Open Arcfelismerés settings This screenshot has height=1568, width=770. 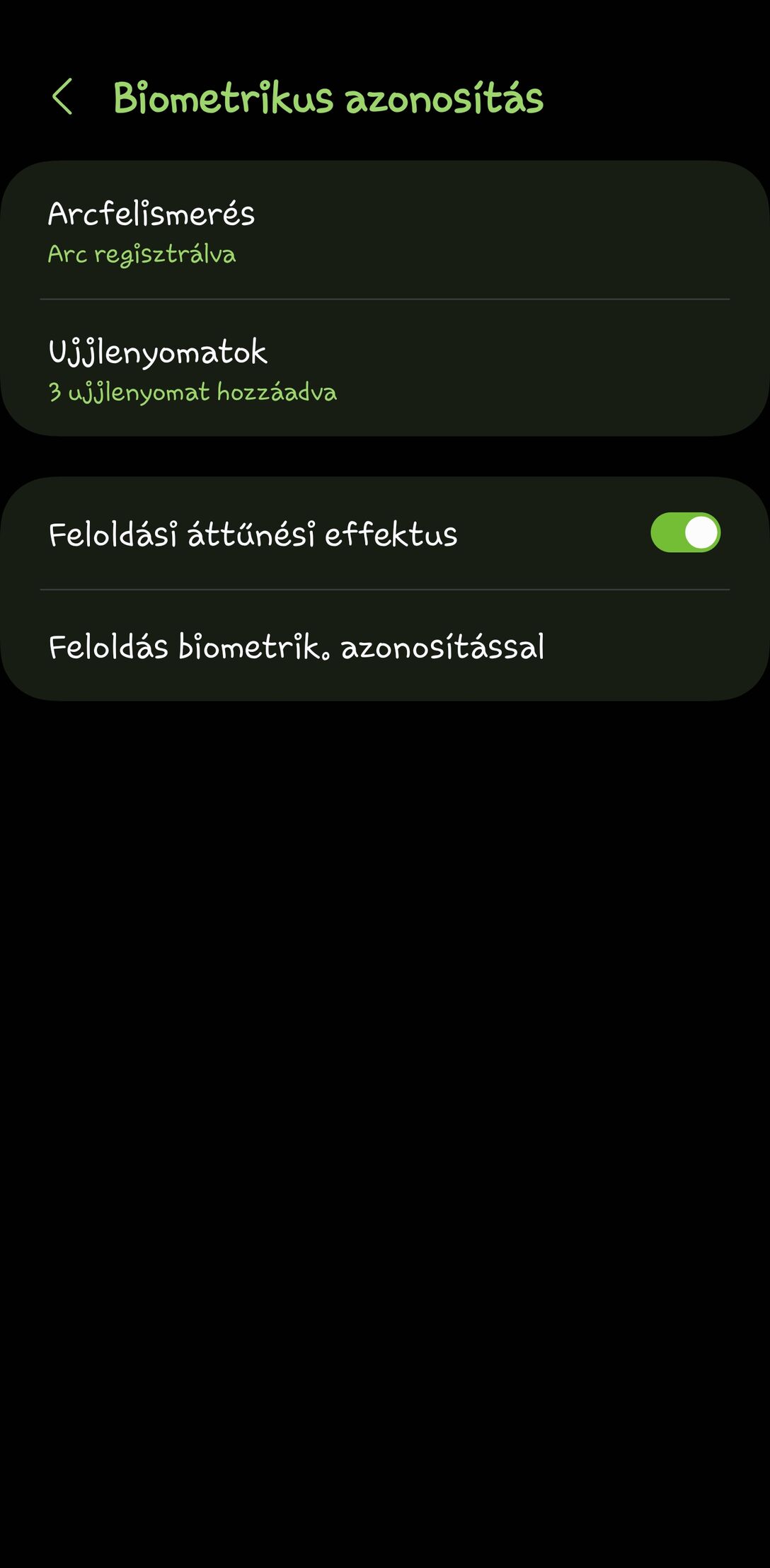pos(385,230)
